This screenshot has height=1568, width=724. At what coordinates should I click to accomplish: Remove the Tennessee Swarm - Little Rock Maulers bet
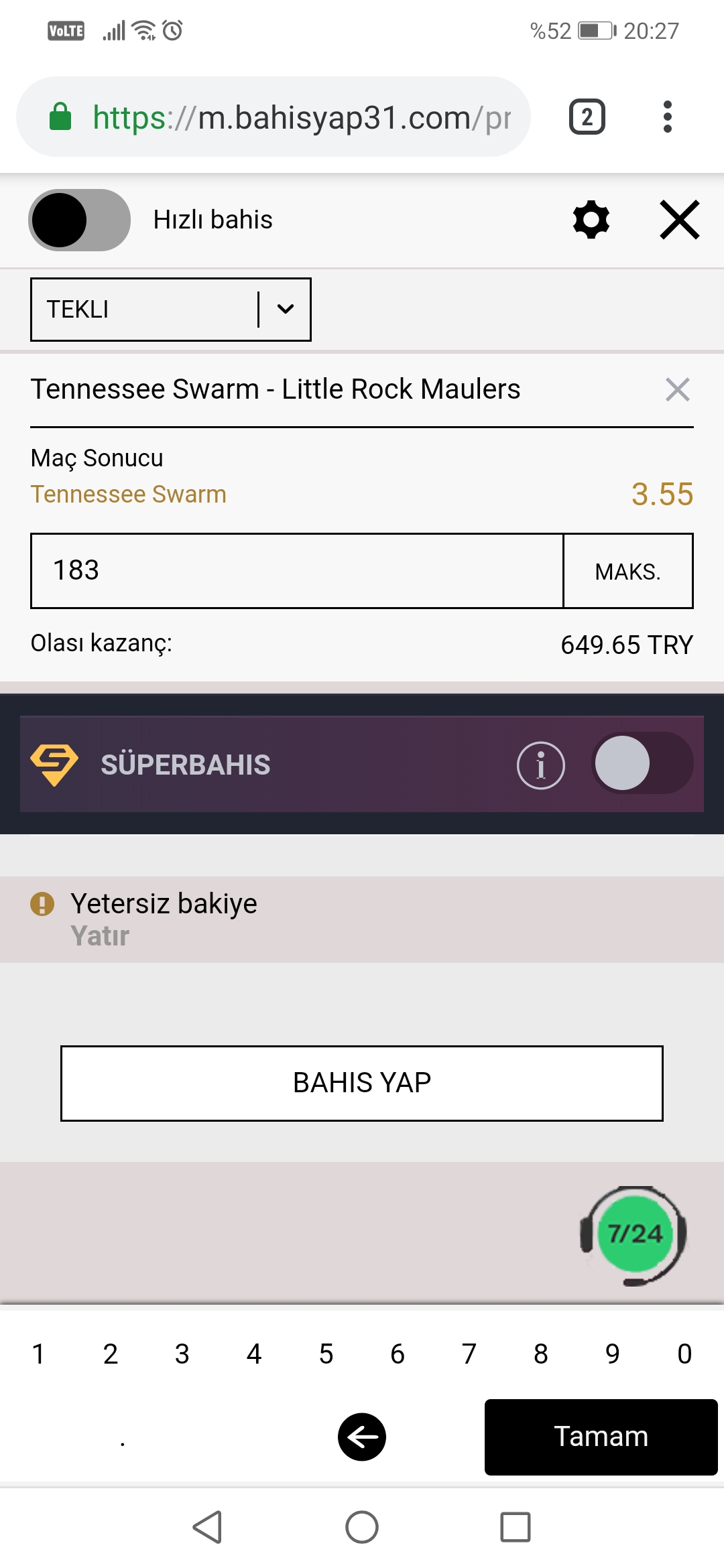coord(678,389)
